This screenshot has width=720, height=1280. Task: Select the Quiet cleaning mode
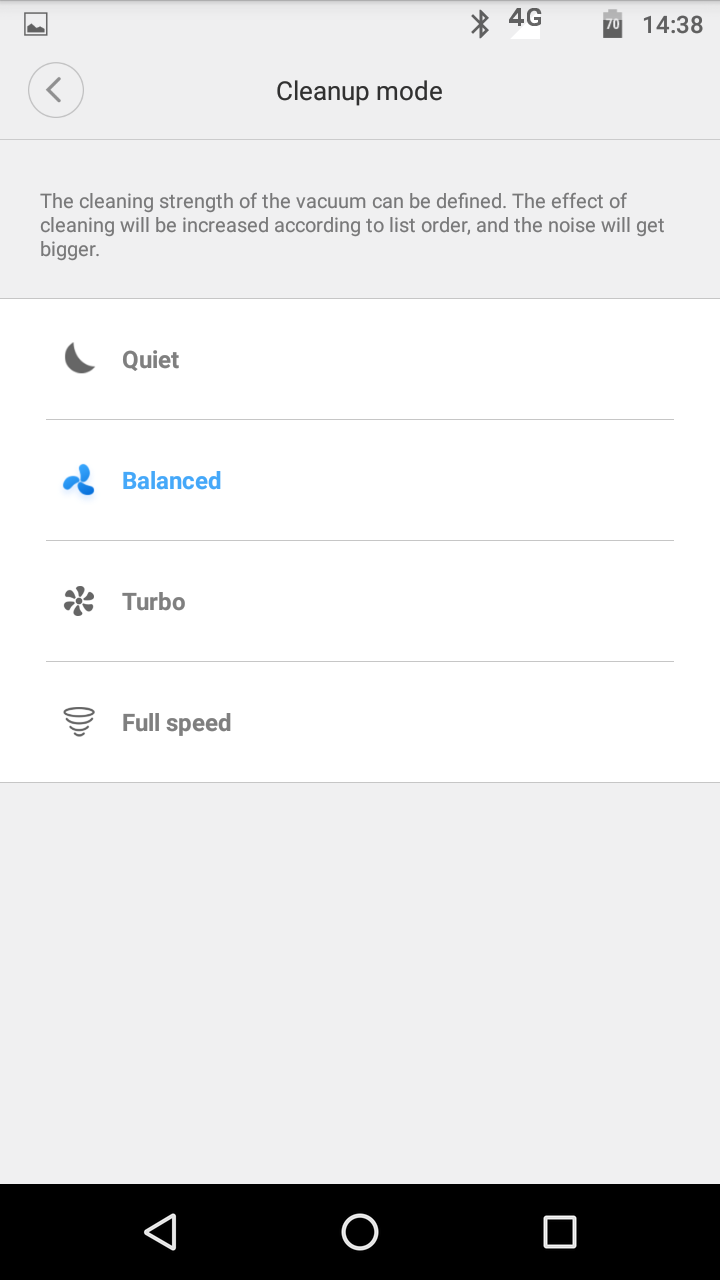click(x=360, y=359)
